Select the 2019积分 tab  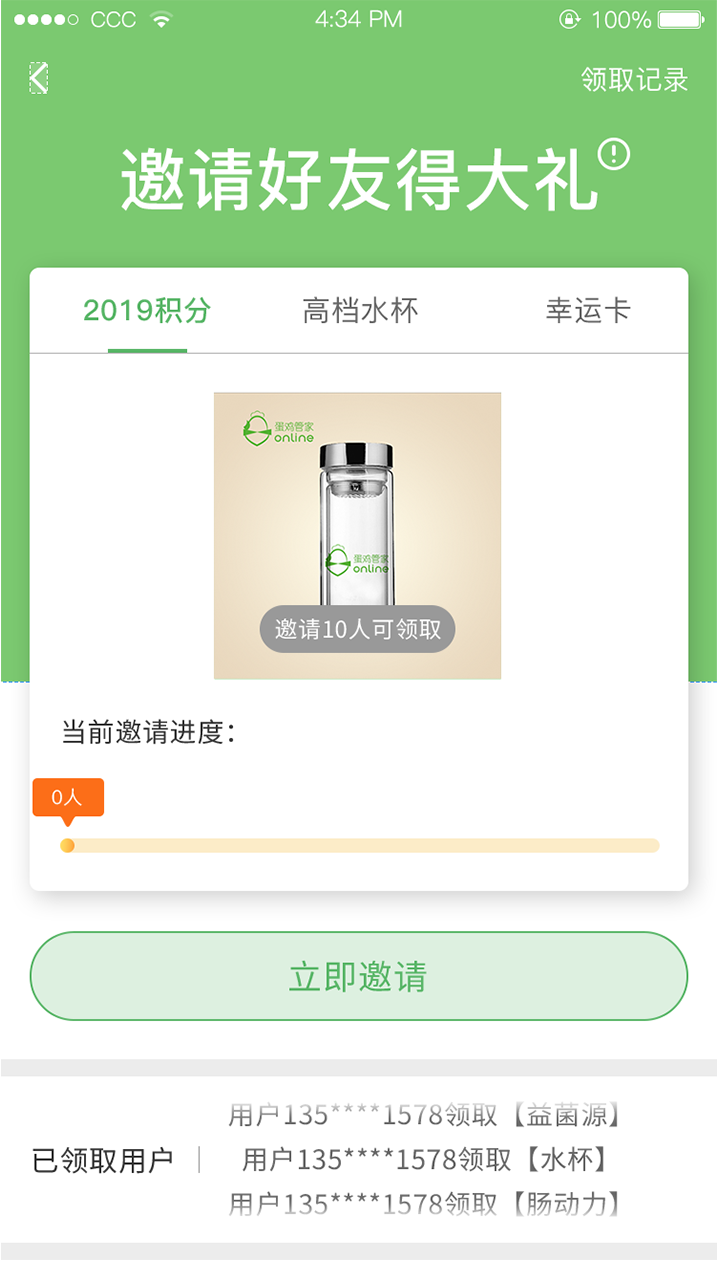(x=147, y=311)
